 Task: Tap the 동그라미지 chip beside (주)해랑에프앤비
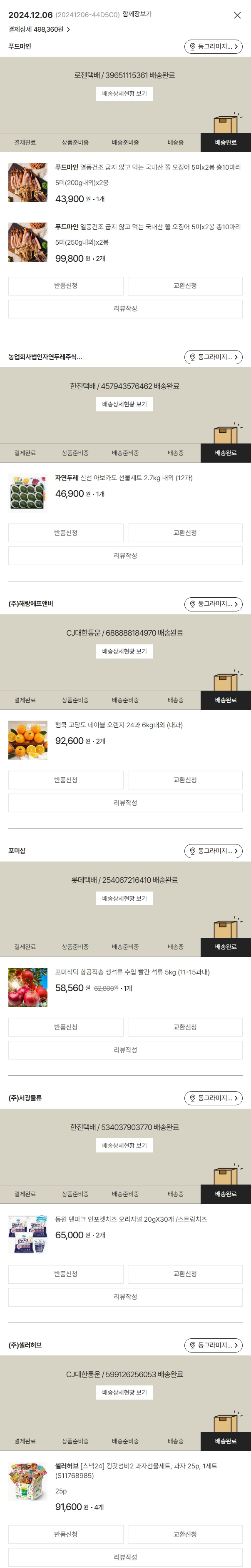coord(213,604)
